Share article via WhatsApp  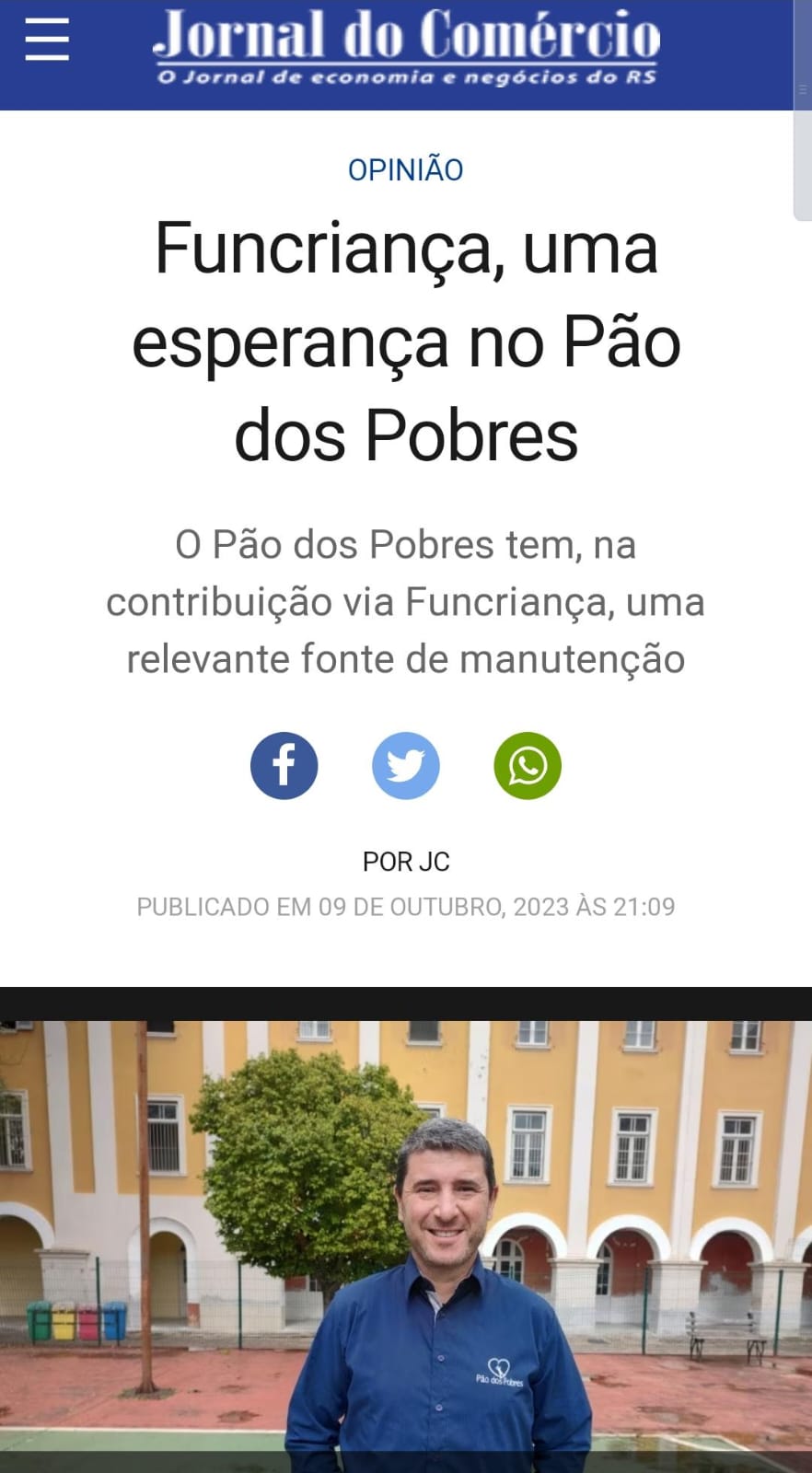pyautogui.click(x=528, y=766)
